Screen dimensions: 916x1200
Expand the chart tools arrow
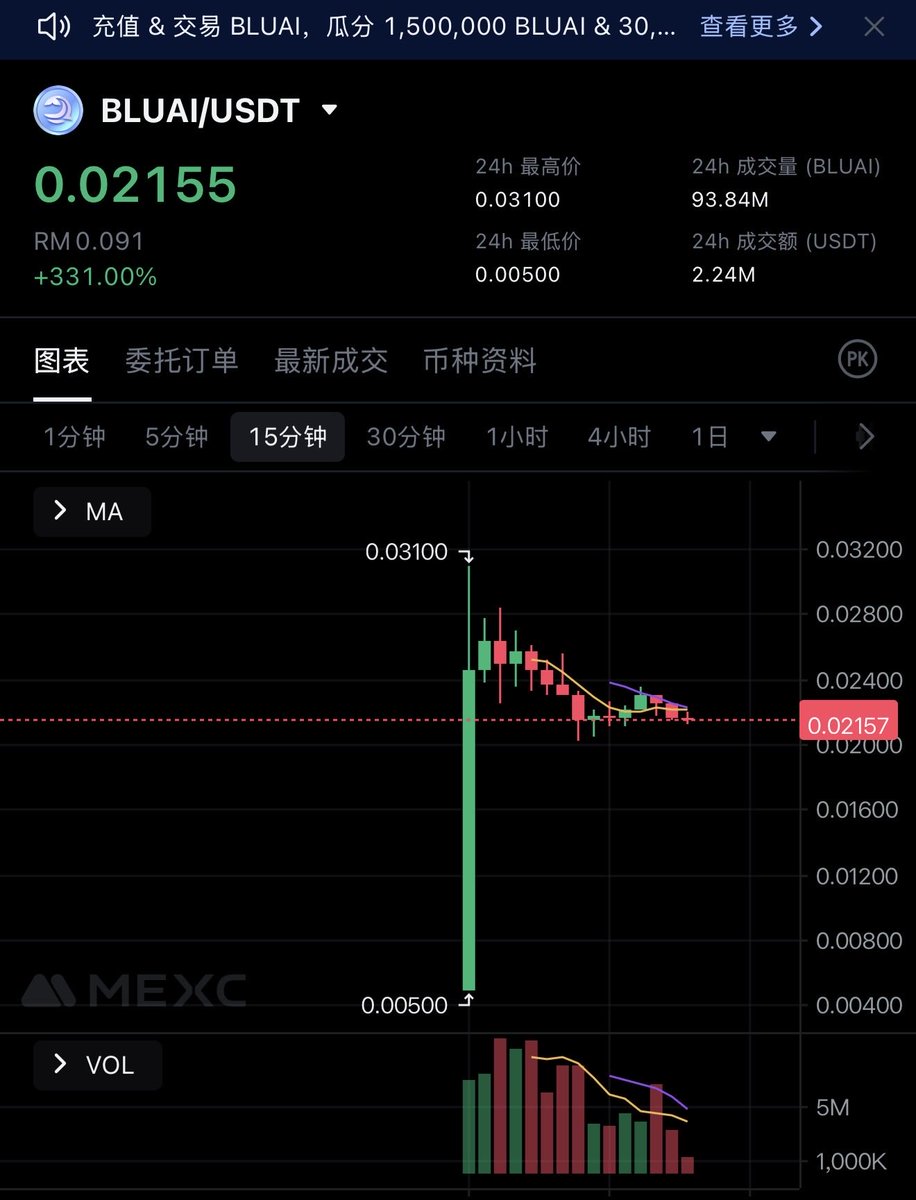866,437
